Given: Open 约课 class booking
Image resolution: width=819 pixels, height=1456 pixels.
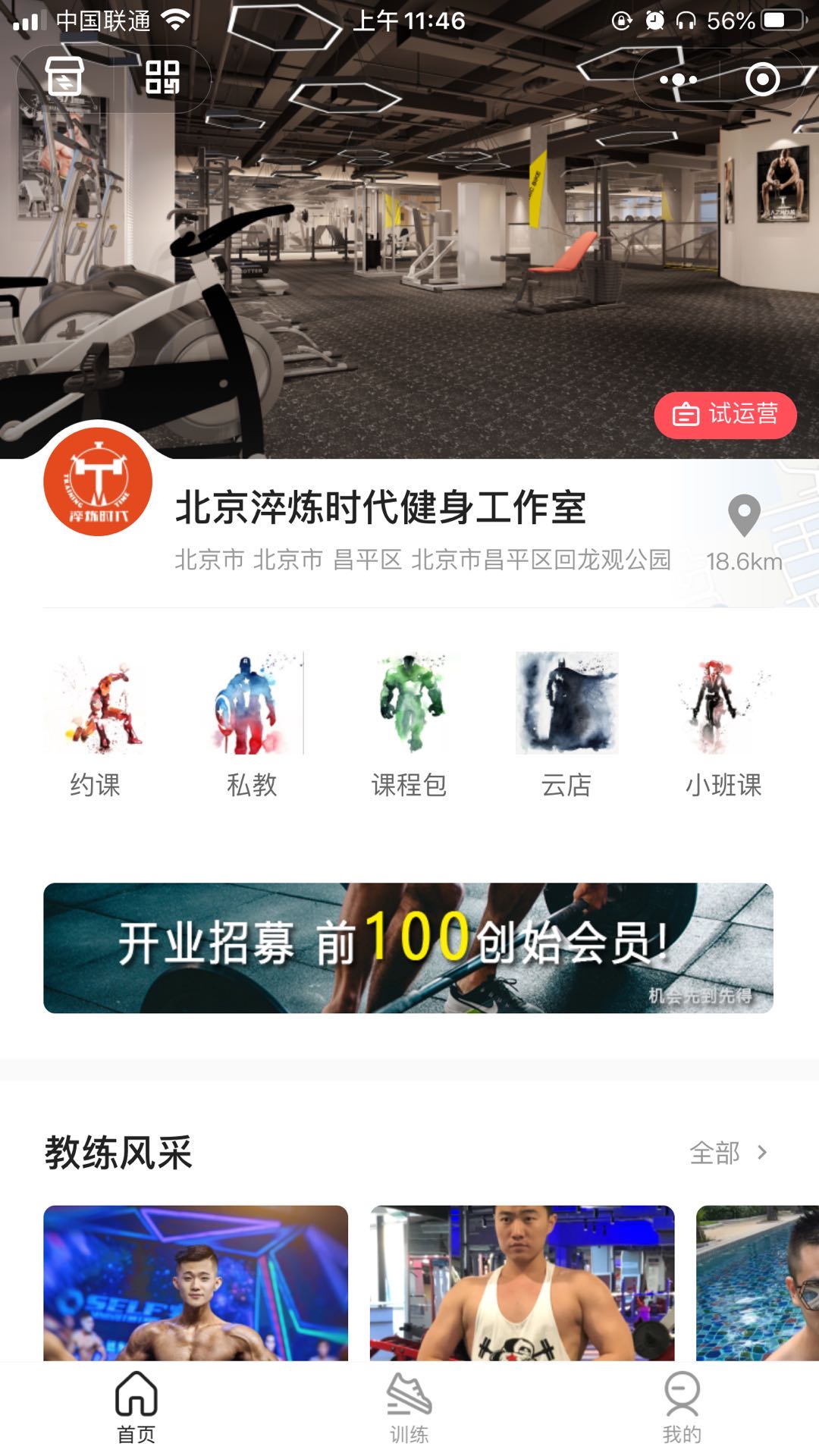Looking at the screenshot, I should click(96, 724).
